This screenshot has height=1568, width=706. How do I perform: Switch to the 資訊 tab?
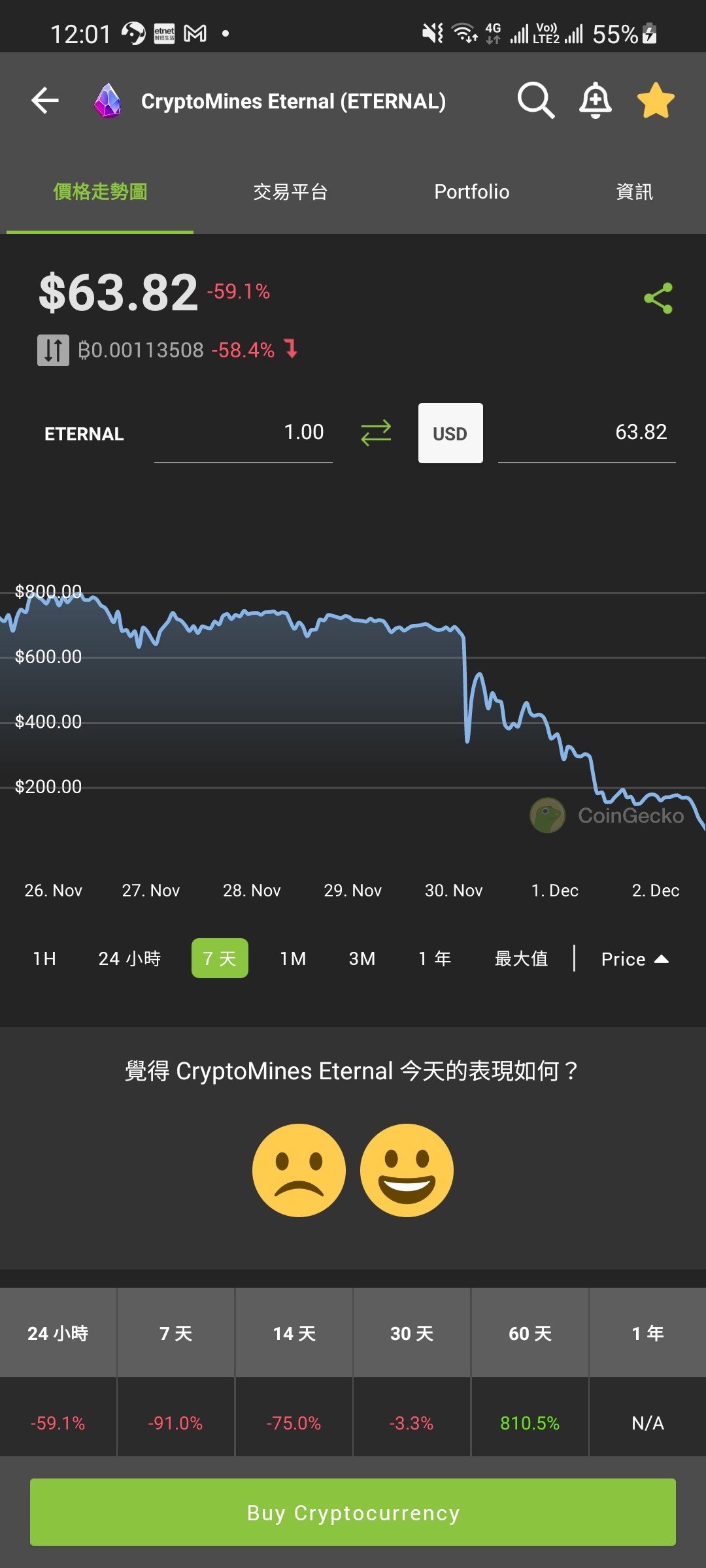click(x=634, y=191)
